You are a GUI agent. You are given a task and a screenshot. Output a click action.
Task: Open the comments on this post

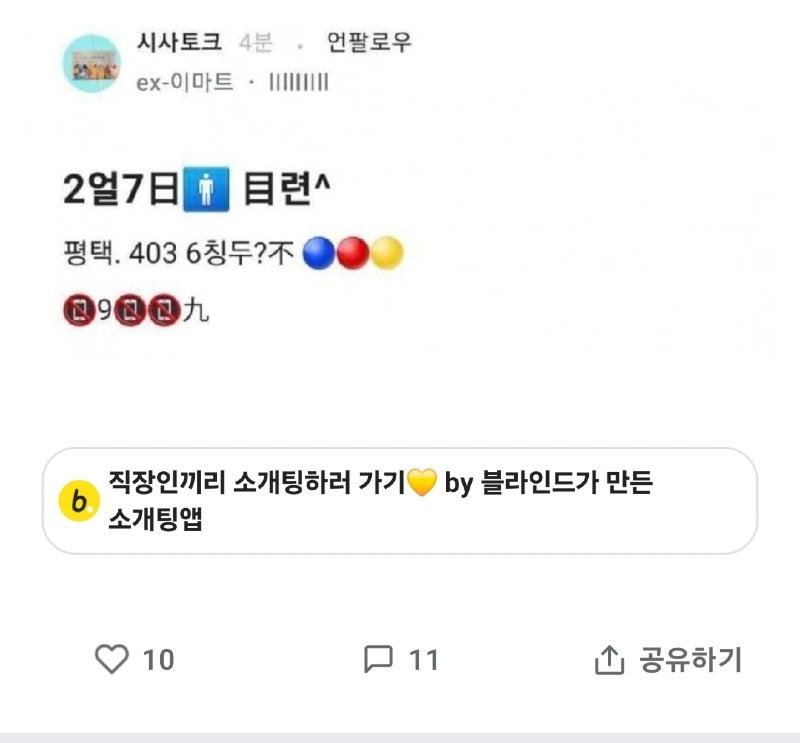click(x=378, y=659)
